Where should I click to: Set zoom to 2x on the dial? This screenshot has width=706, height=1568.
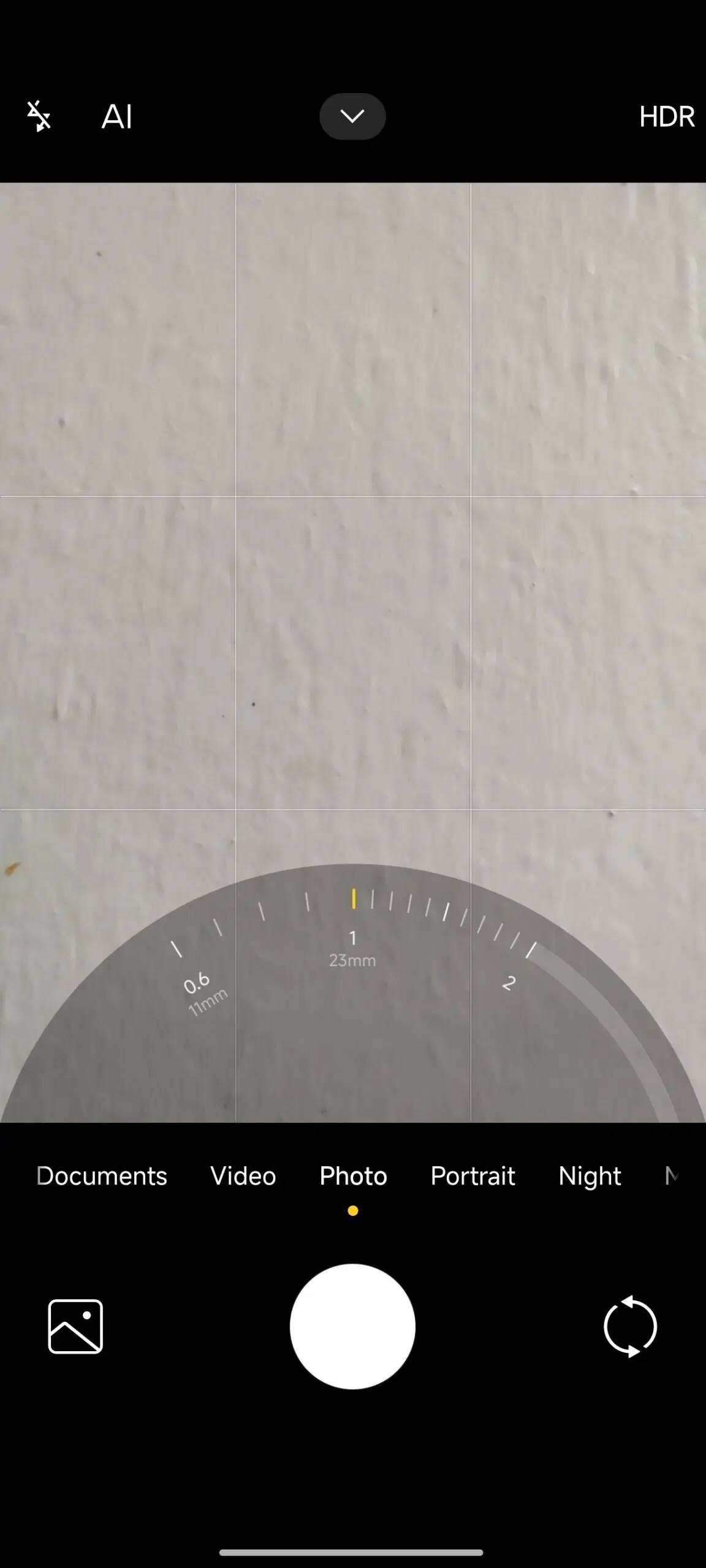(x=509, y=983)
